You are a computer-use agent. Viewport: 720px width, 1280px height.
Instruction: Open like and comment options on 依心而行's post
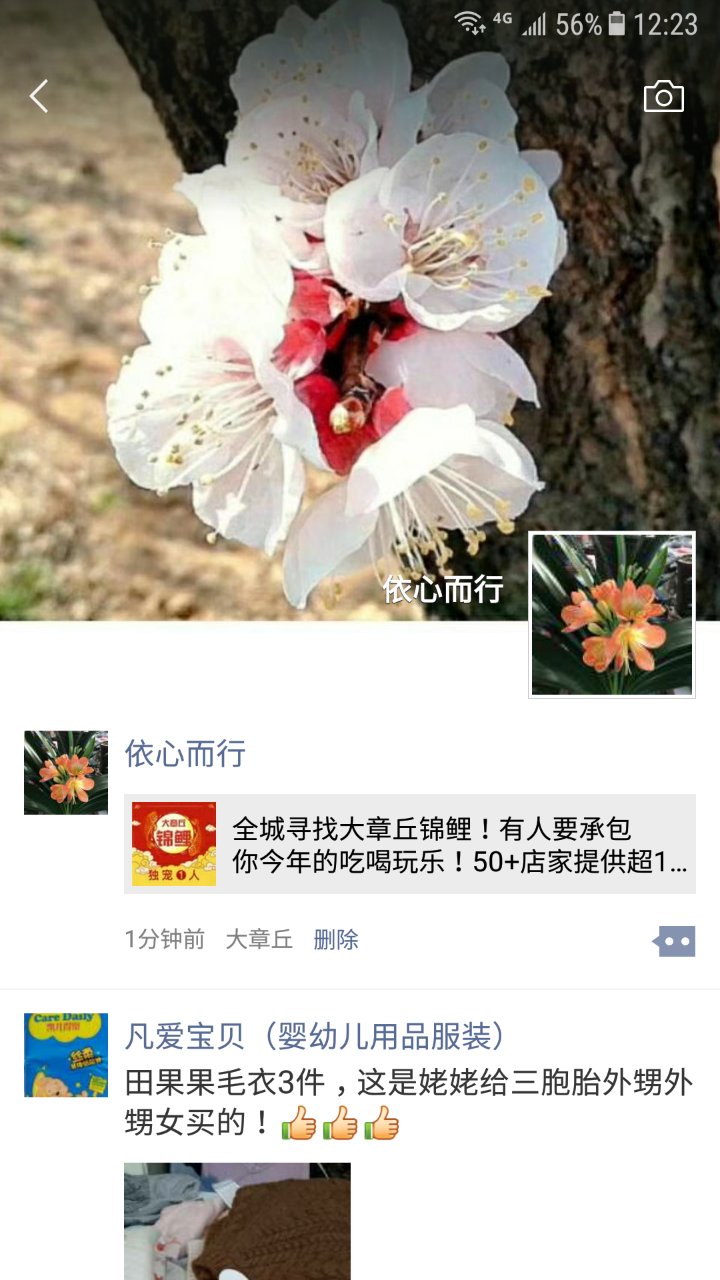pyautogui.click(x=674, y=941)
